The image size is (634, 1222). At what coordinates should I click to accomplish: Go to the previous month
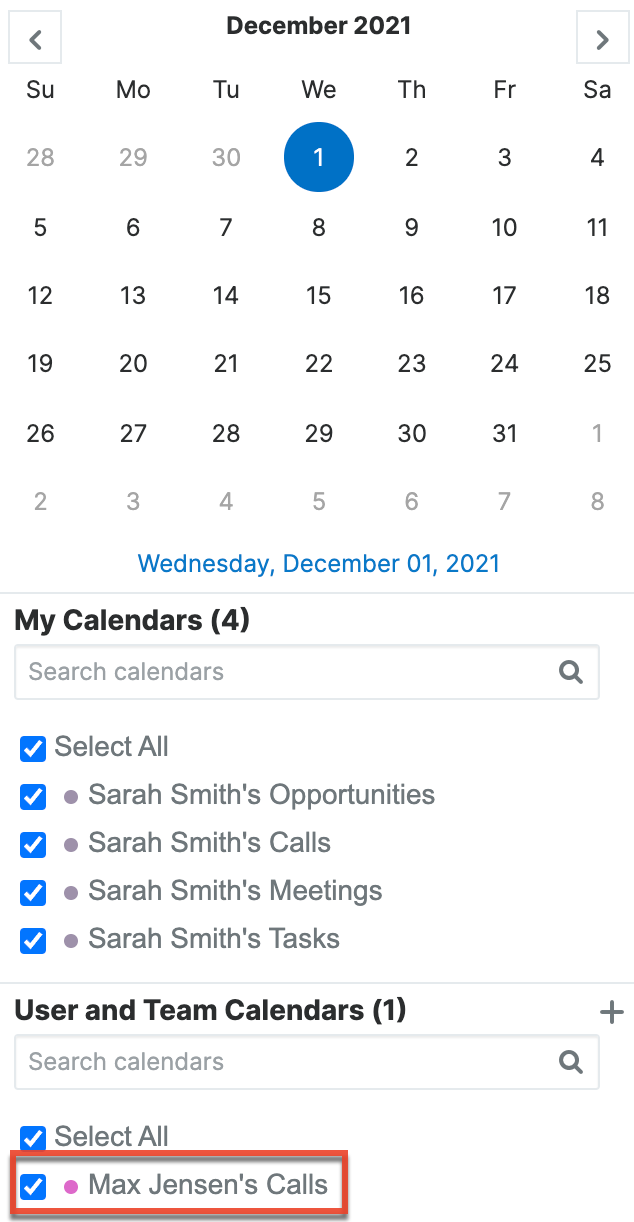click(x=35, y=39)
